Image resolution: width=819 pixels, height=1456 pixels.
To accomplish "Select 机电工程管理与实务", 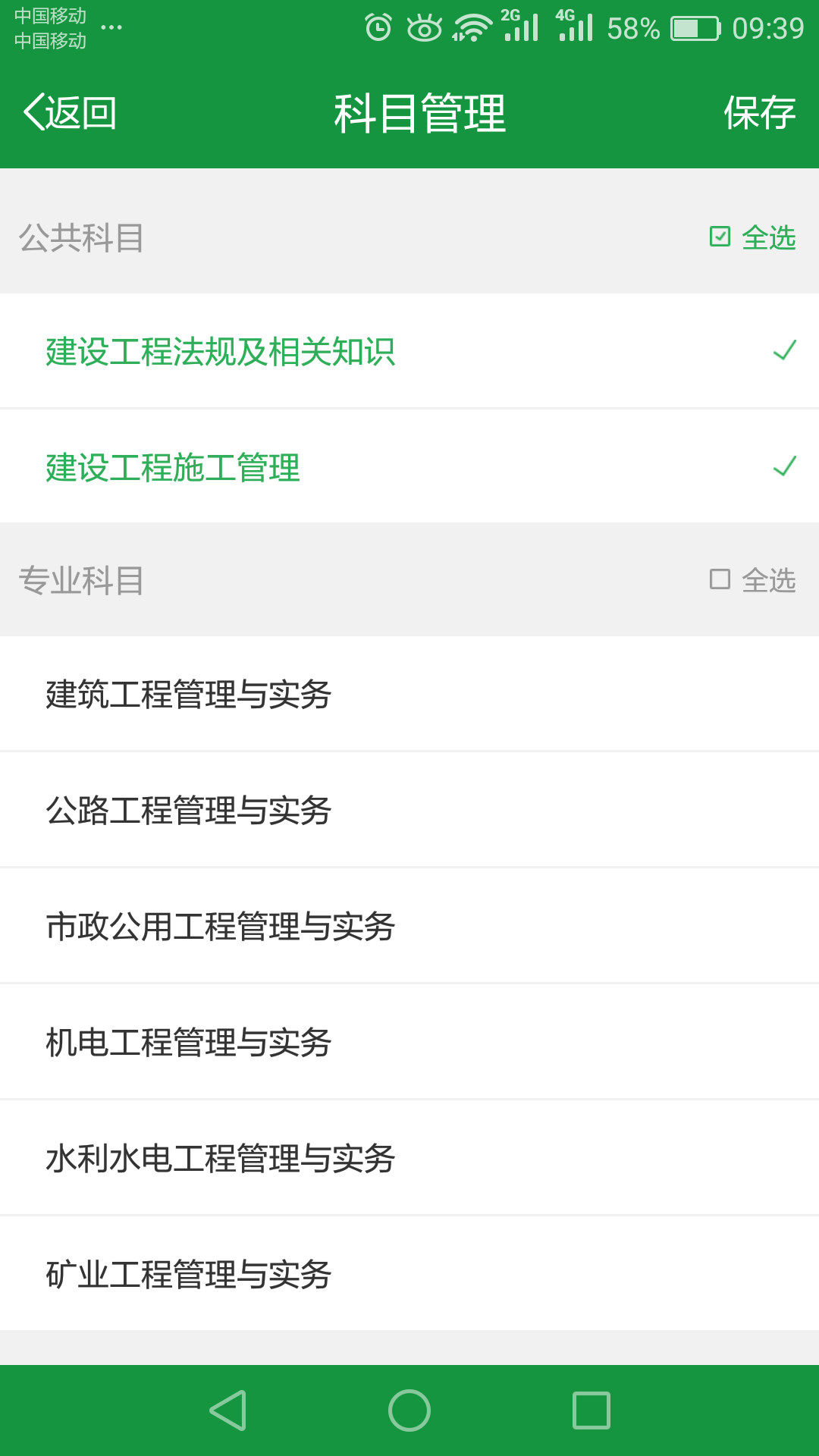I will coord(409,1042).
